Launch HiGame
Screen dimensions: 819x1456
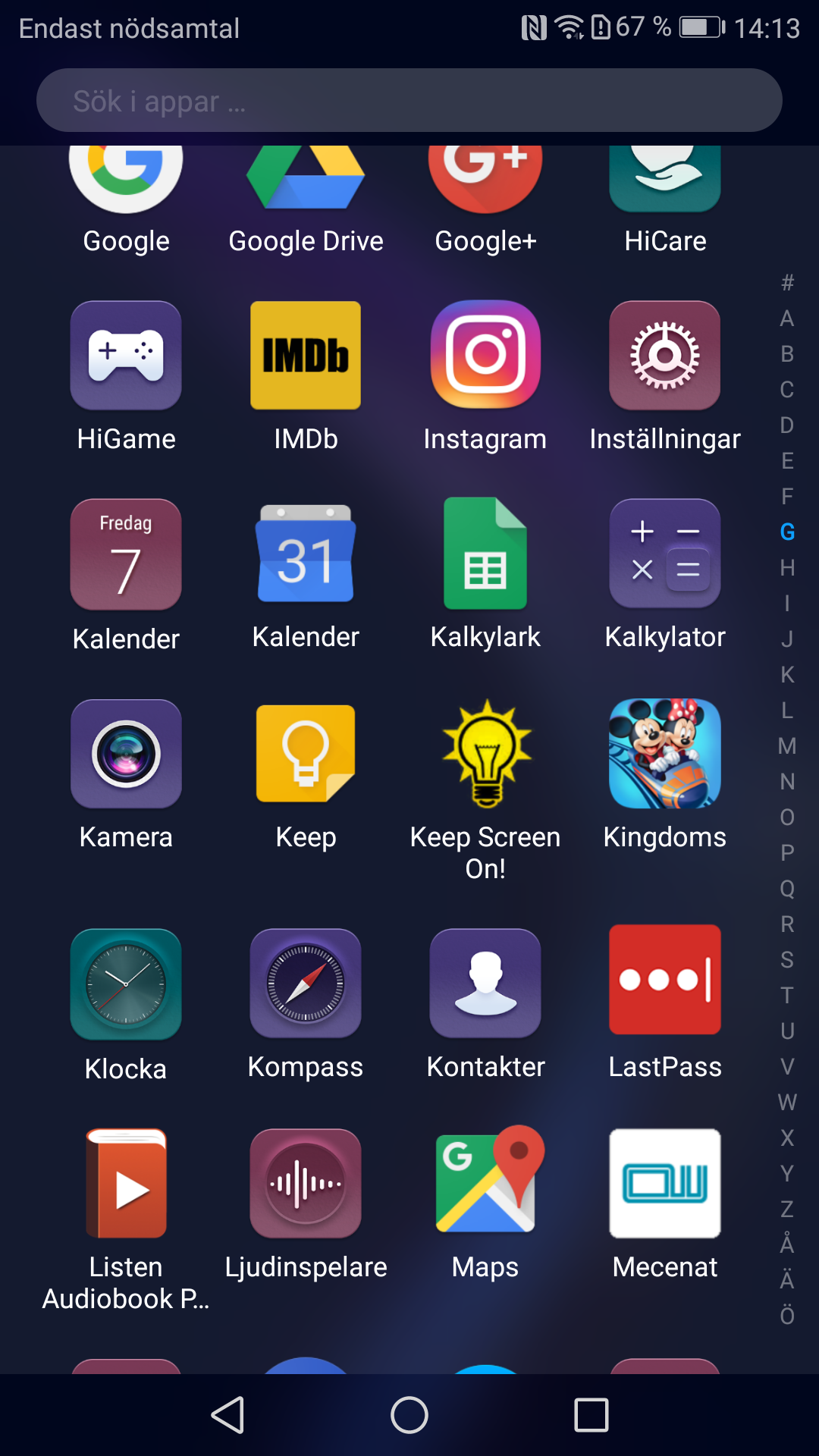point(126,356)
